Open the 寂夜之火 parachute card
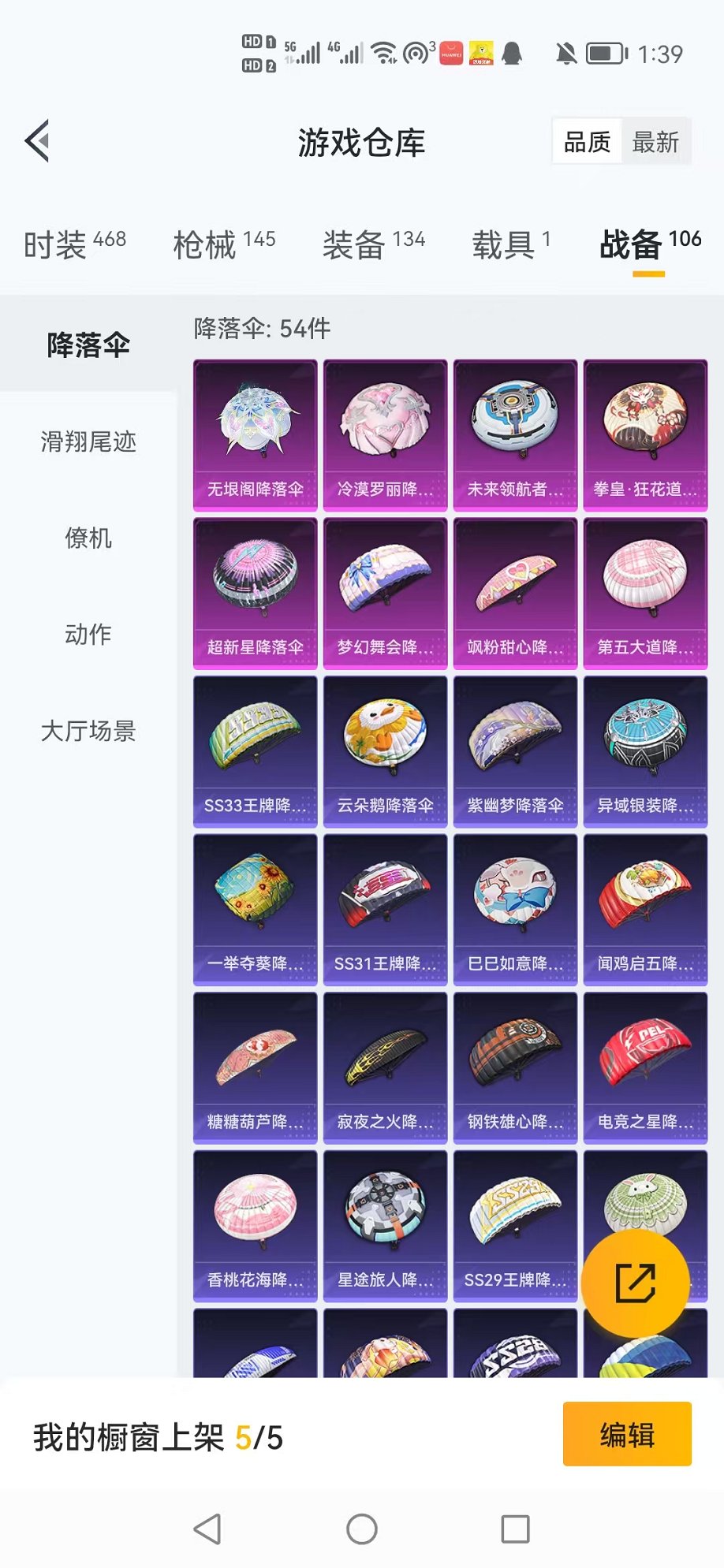This screenshot has width=724, height=1568. 385,1067
